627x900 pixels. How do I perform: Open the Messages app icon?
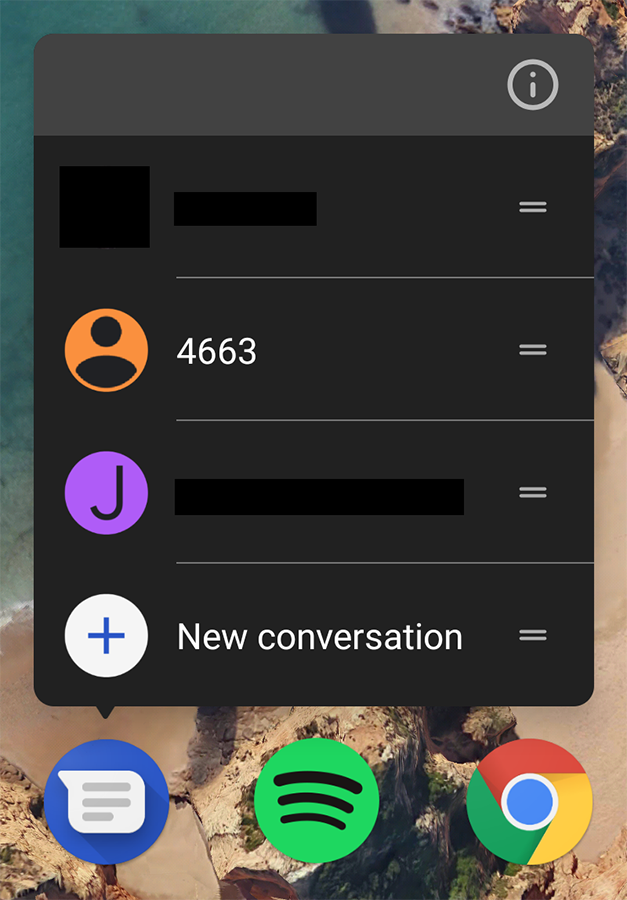point(106,801)
